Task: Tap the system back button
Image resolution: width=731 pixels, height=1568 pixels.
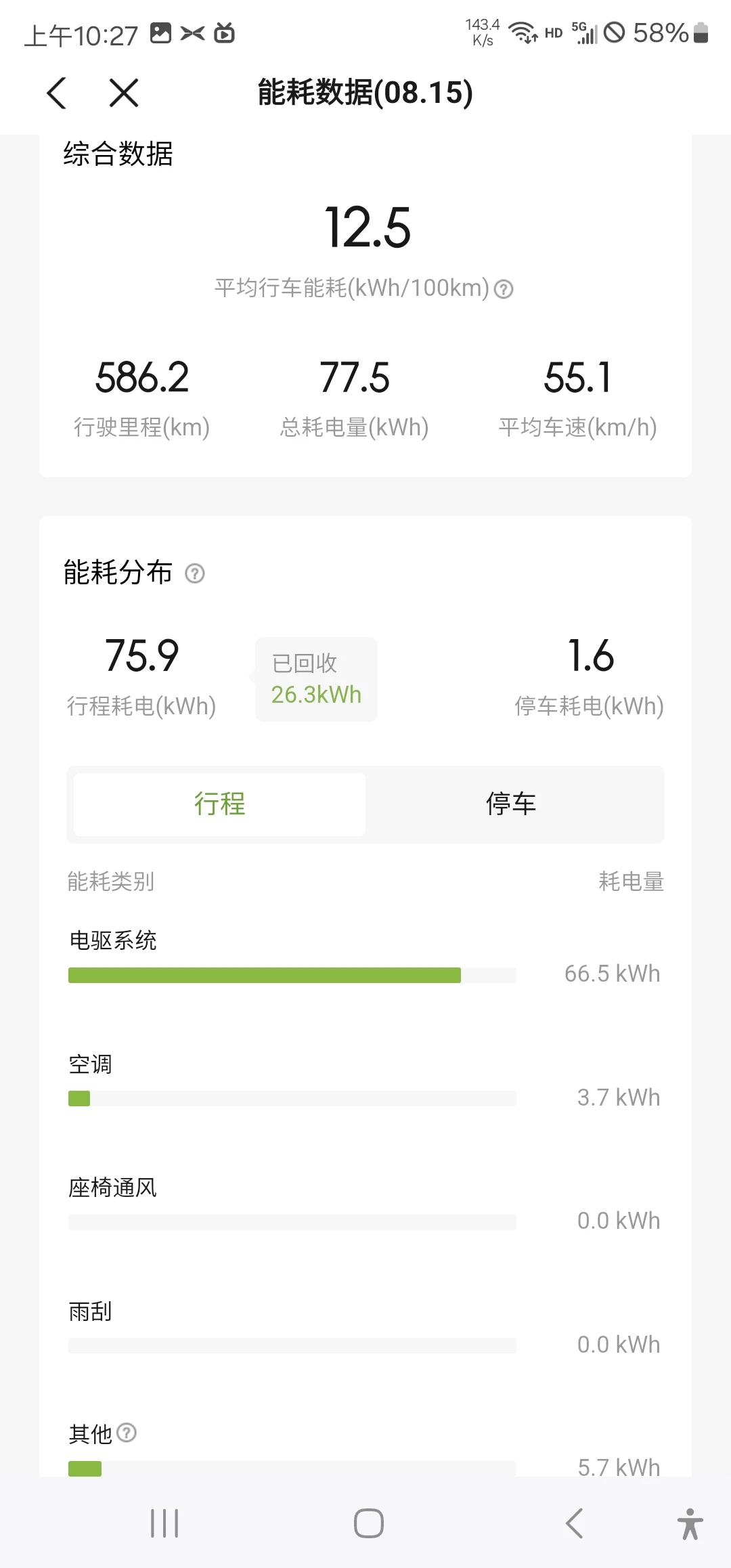Action: pyautogui.click(x=574, y=1523)
